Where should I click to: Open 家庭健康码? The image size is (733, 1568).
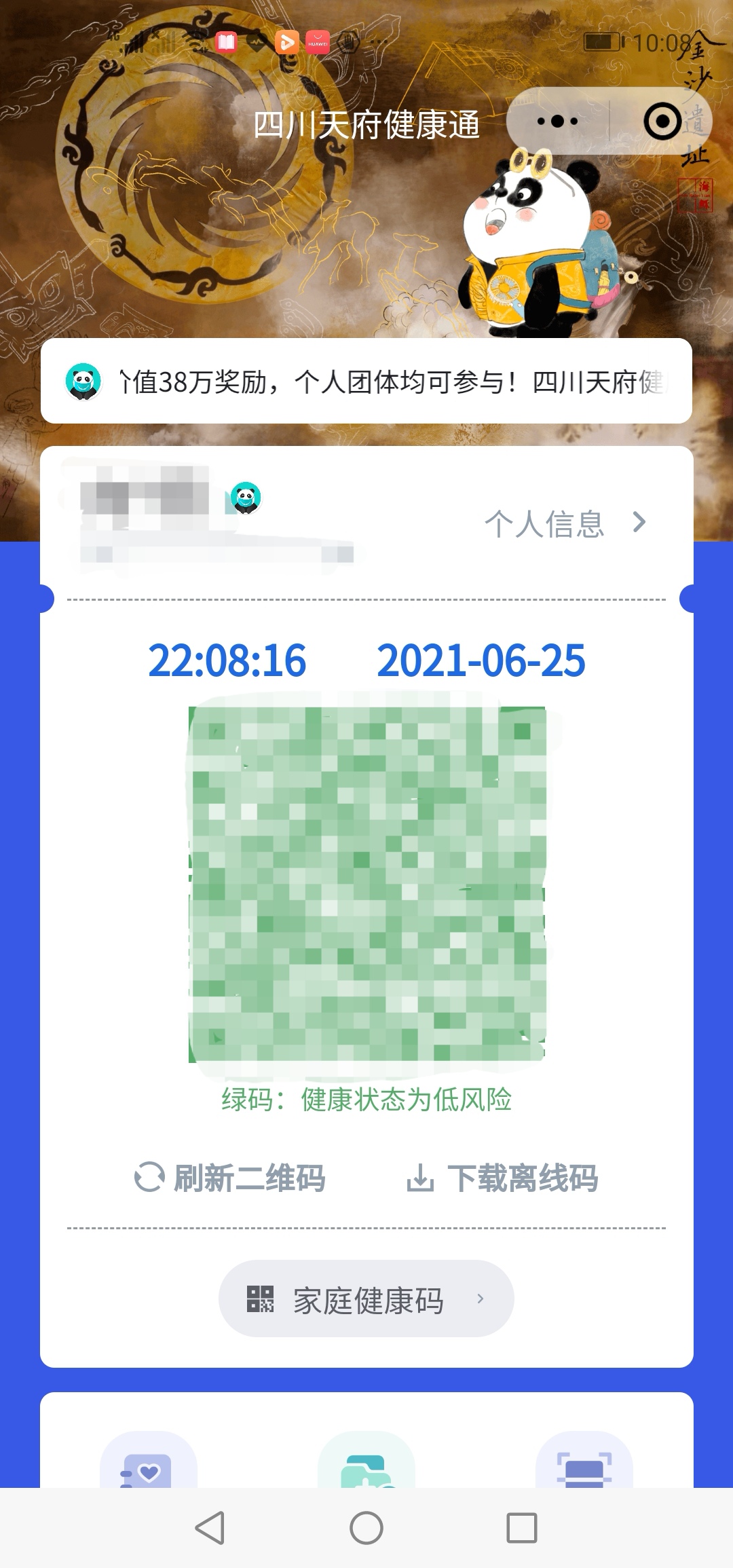(366, 1299)
